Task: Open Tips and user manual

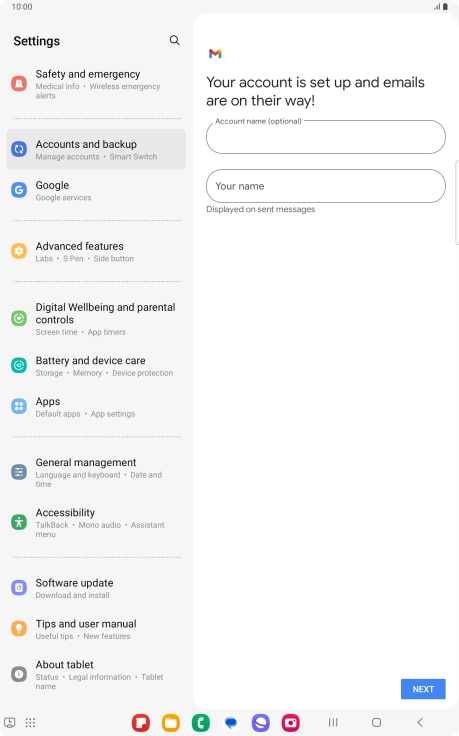Action: click(96, 629)
